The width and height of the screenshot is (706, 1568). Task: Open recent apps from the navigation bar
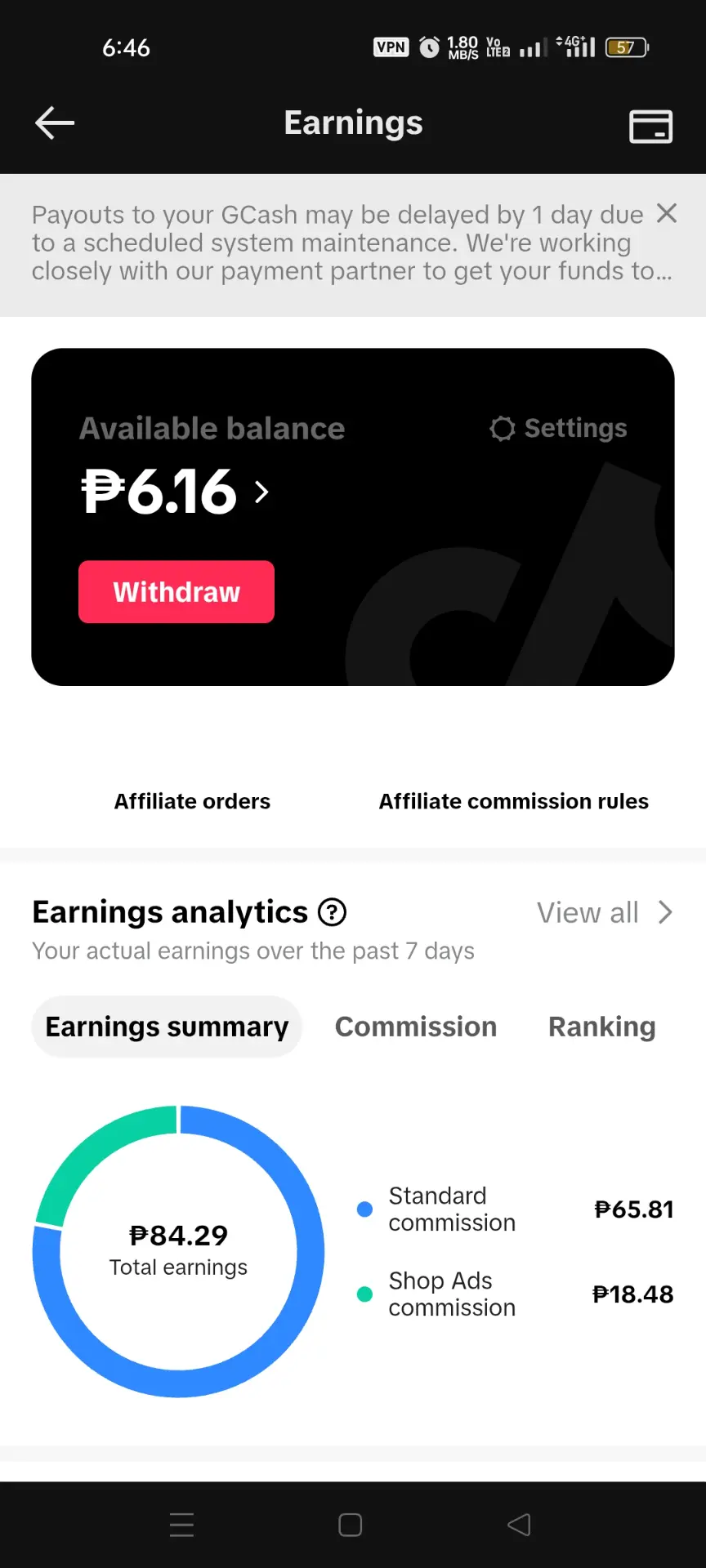pos(181,1525)
